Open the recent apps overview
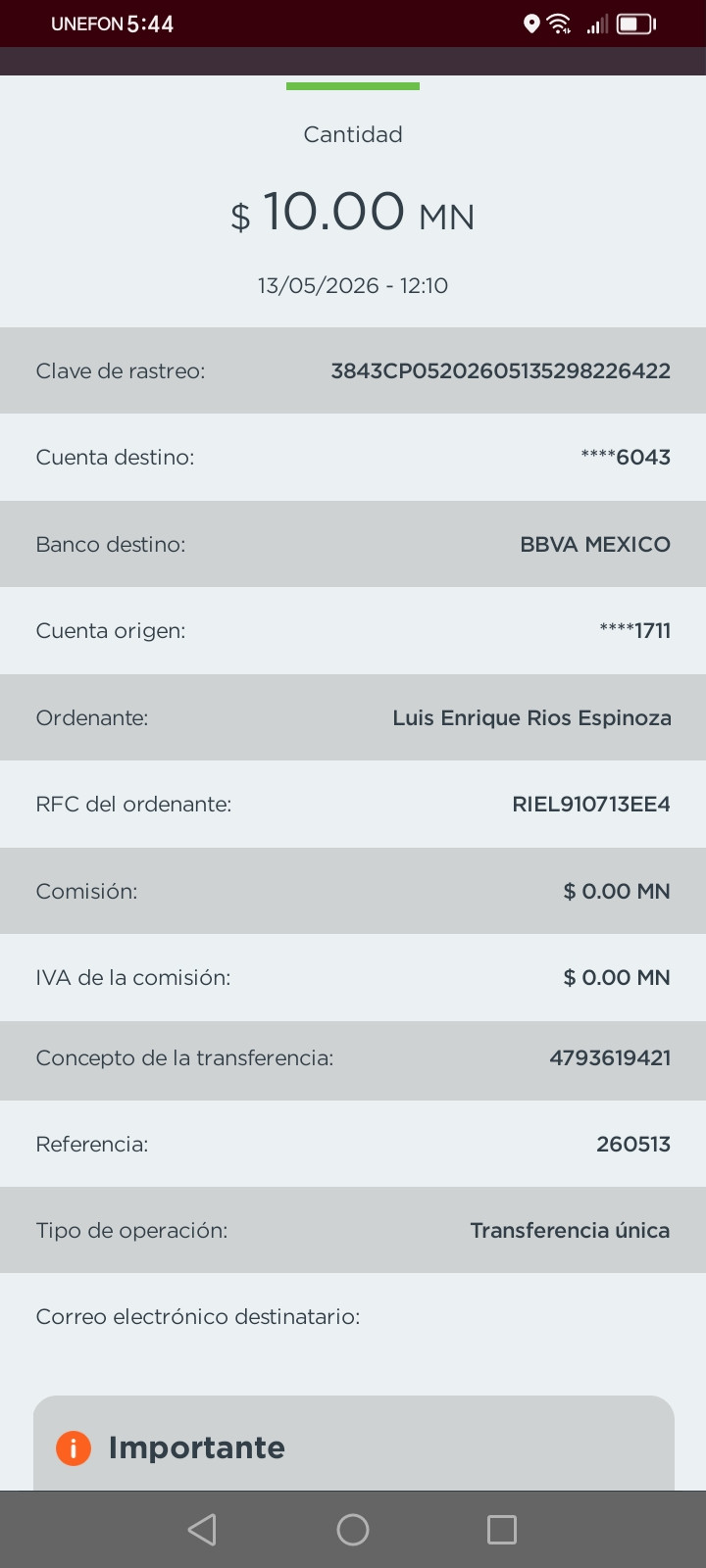 502,1530
